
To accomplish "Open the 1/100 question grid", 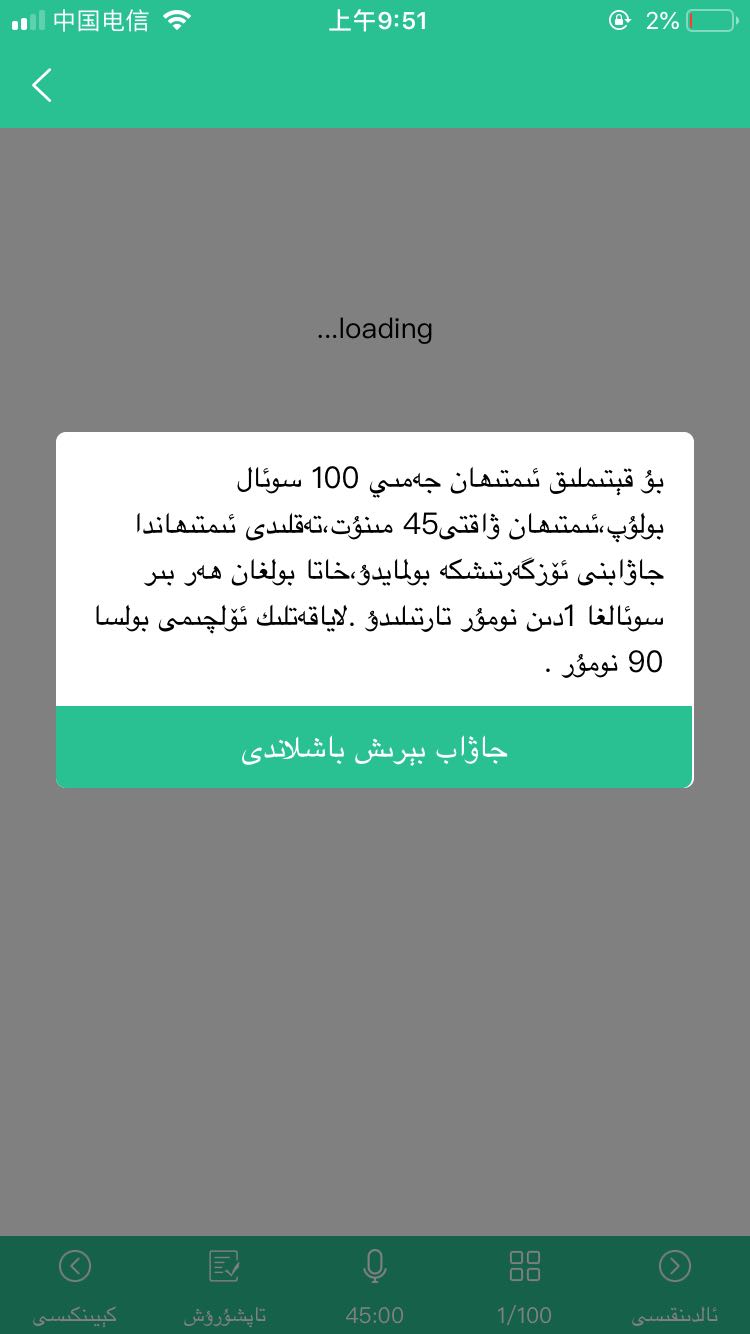I will point(524,1284).
